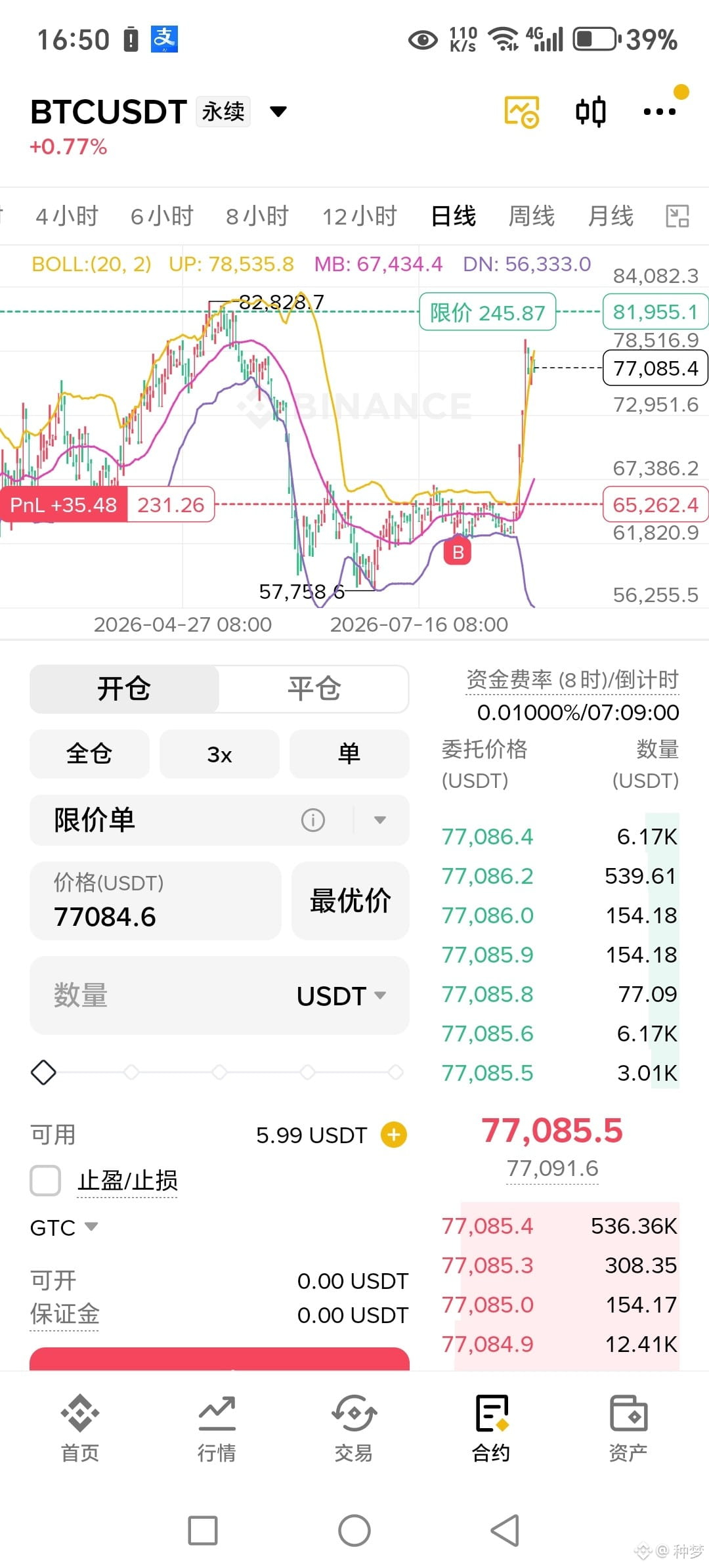Select the 月线 chart interval
This screenshot has height=1568, width=709.
[611, 216]
